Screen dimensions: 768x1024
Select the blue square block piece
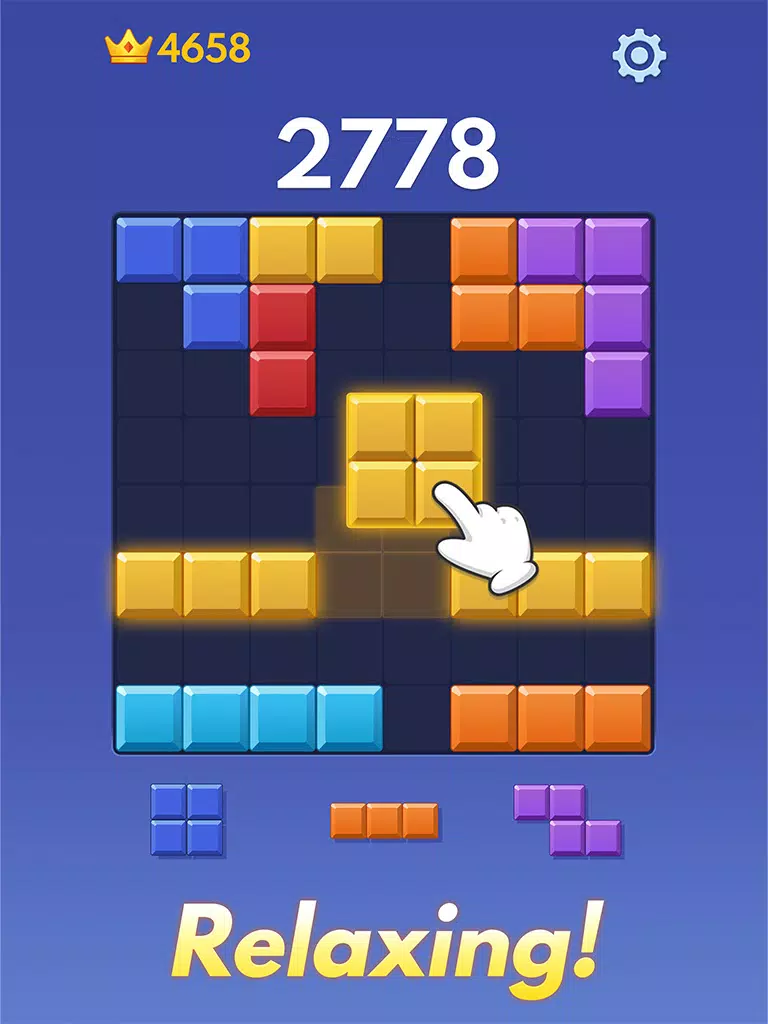187,819
